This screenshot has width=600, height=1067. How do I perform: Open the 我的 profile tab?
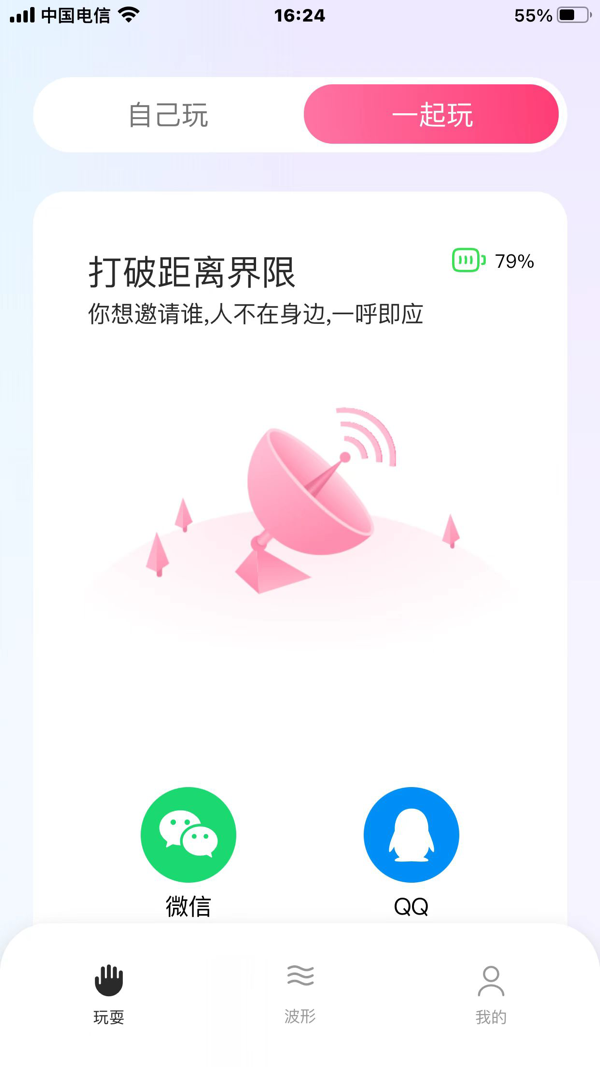click(x=490, y=993)
